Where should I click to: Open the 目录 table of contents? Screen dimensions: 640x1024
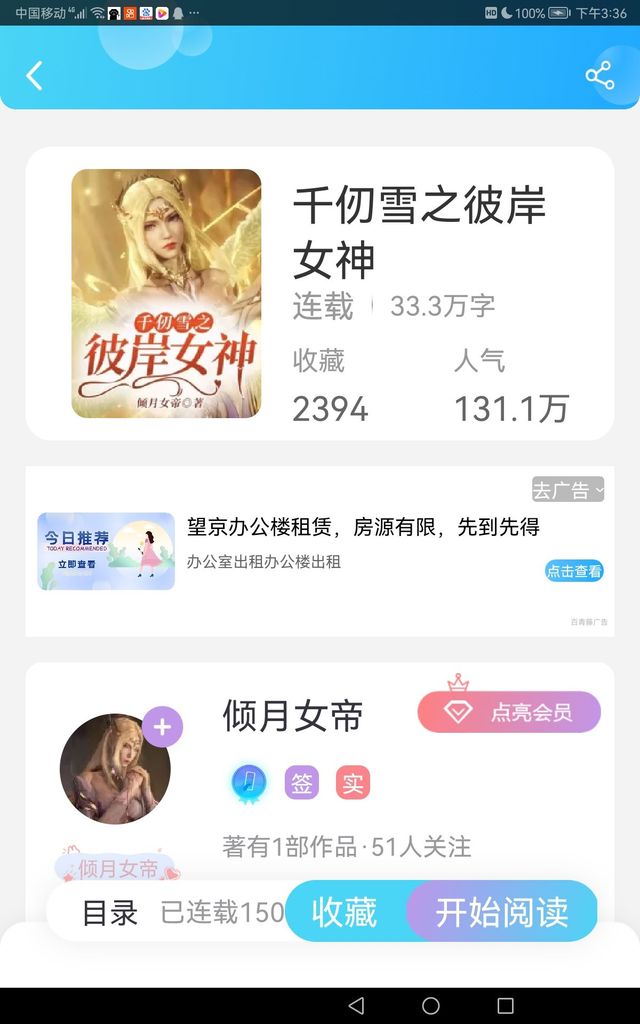110,912
